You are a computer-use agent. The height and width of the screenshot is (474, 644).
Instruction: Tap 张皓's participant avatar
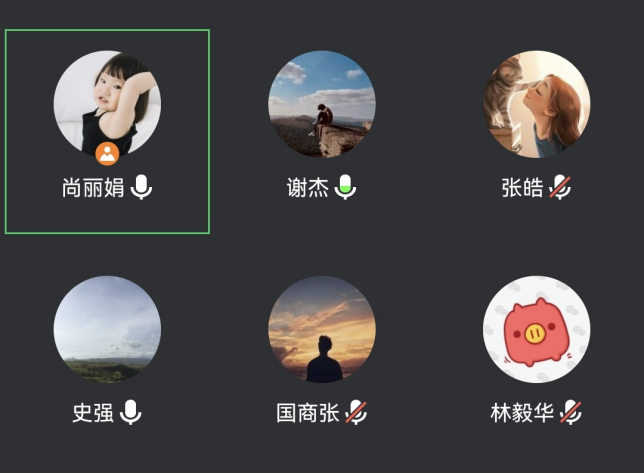tap(537, 104)
